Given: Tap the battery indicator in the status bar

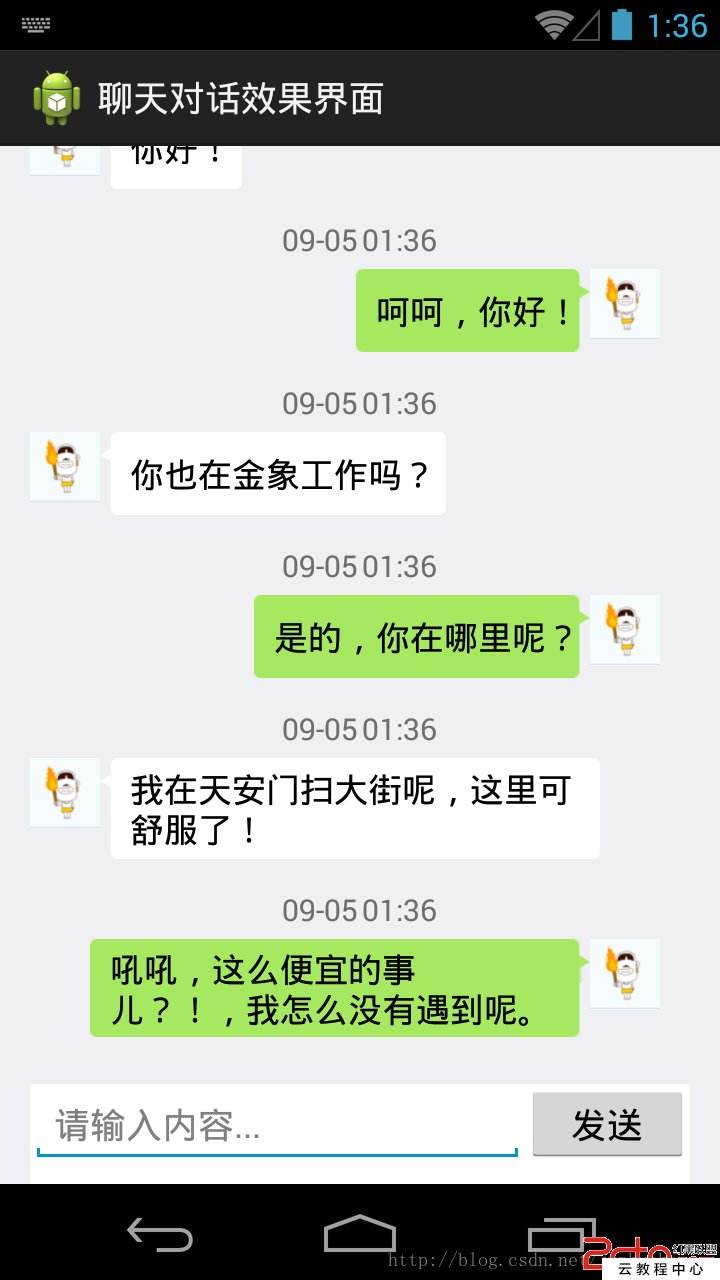Looking at the screenshot, I should click(621, 25).
